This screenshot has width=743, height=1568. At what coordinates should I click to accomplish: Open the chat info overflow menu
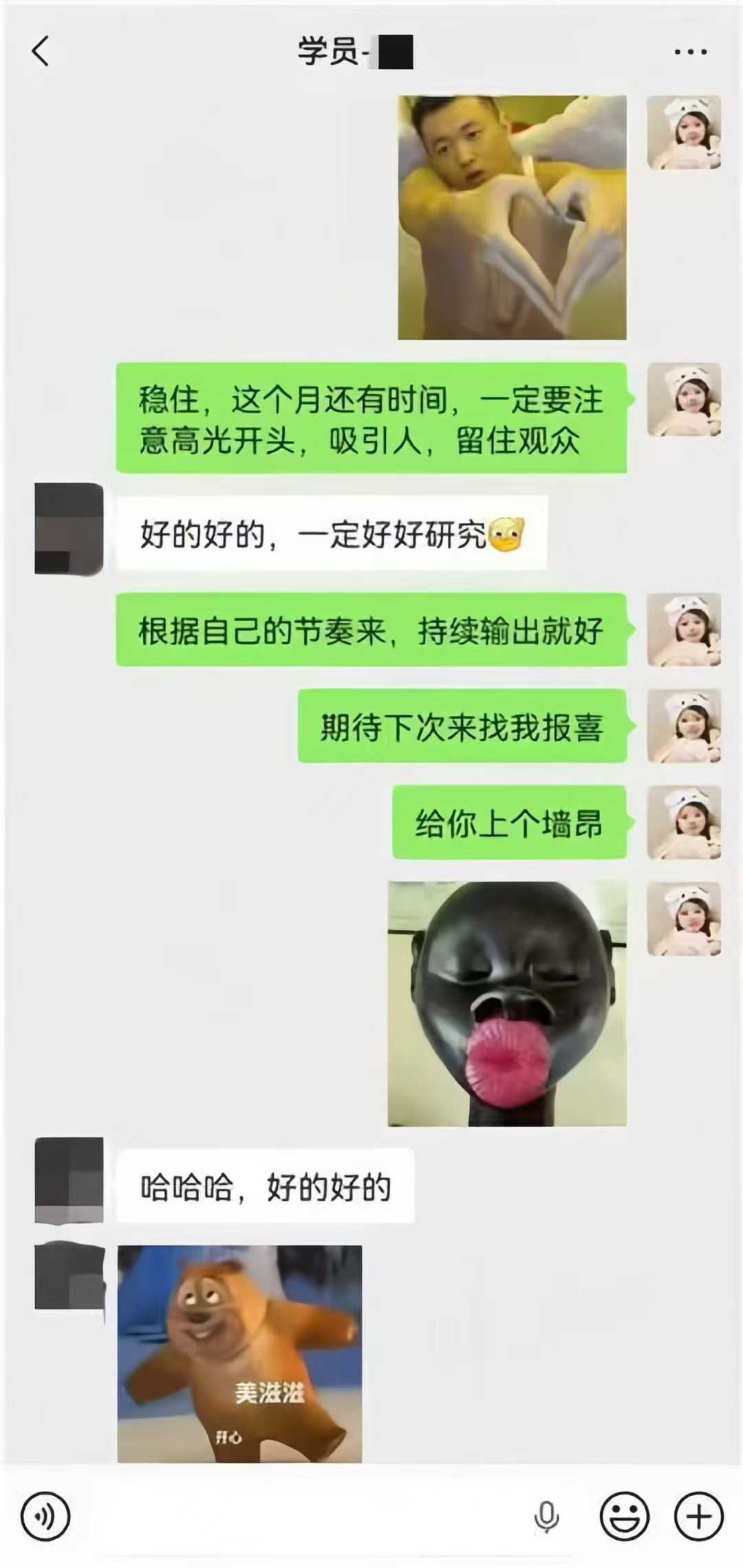(690, 52)
